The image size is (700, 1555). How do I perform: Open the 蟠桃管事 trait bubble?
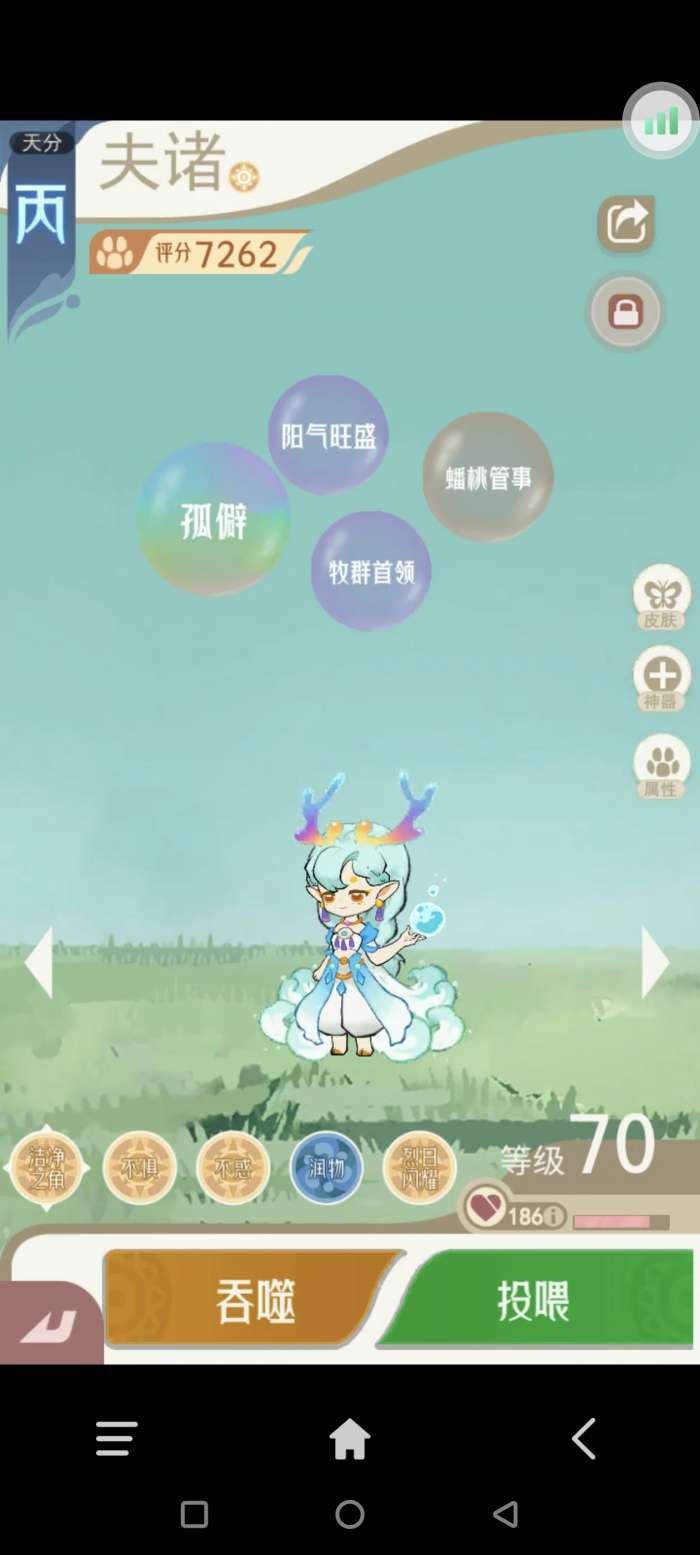pos(488,478)
